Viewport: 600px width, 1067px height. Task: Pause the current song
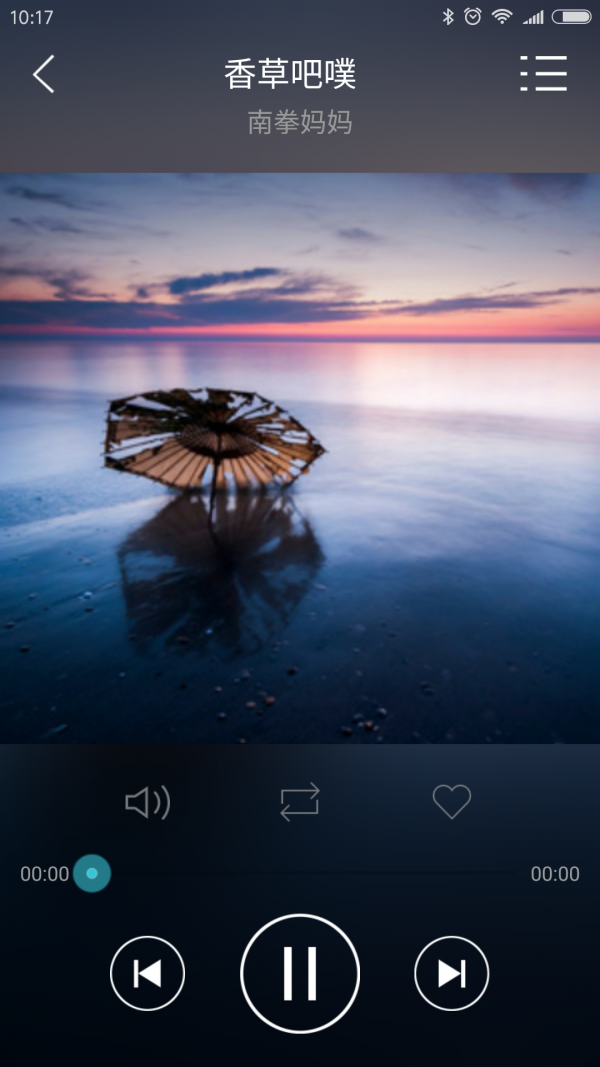(x=300, y=973)
